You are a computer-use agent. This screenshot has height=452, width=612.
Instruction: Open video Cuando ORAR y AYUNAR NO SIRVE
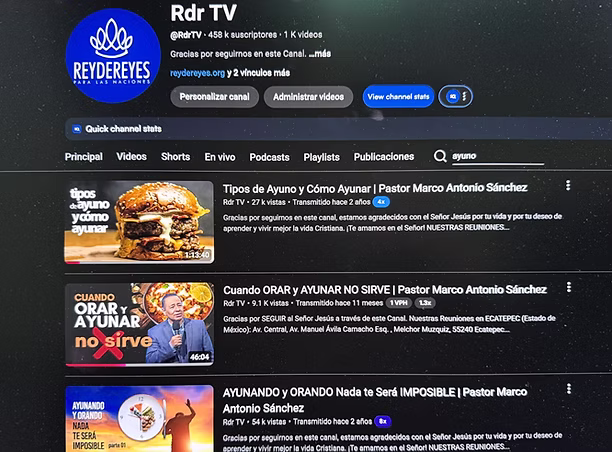click(x=385, y=290)
